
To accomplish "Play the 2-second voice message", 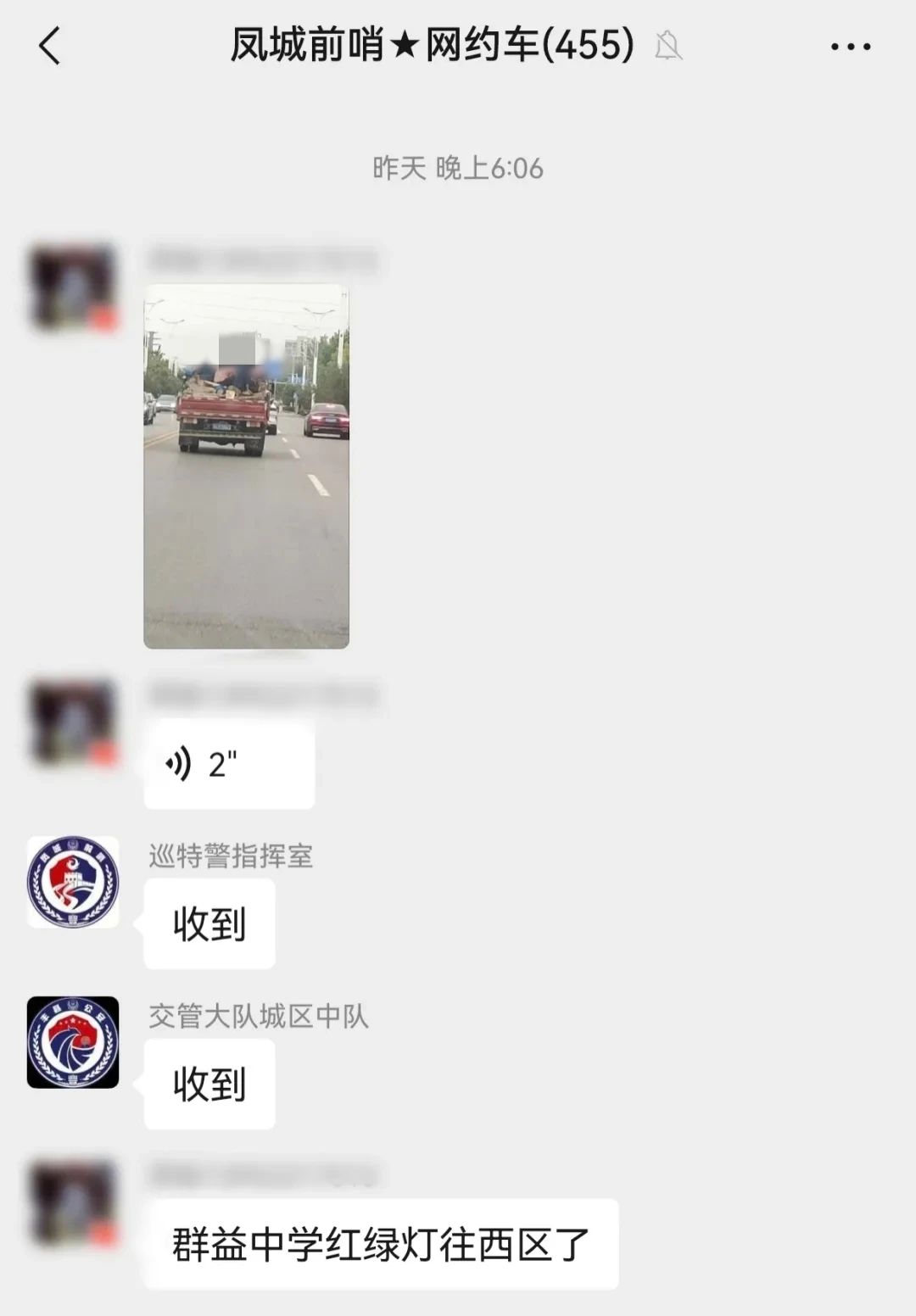I will click(x=229, y=764).
